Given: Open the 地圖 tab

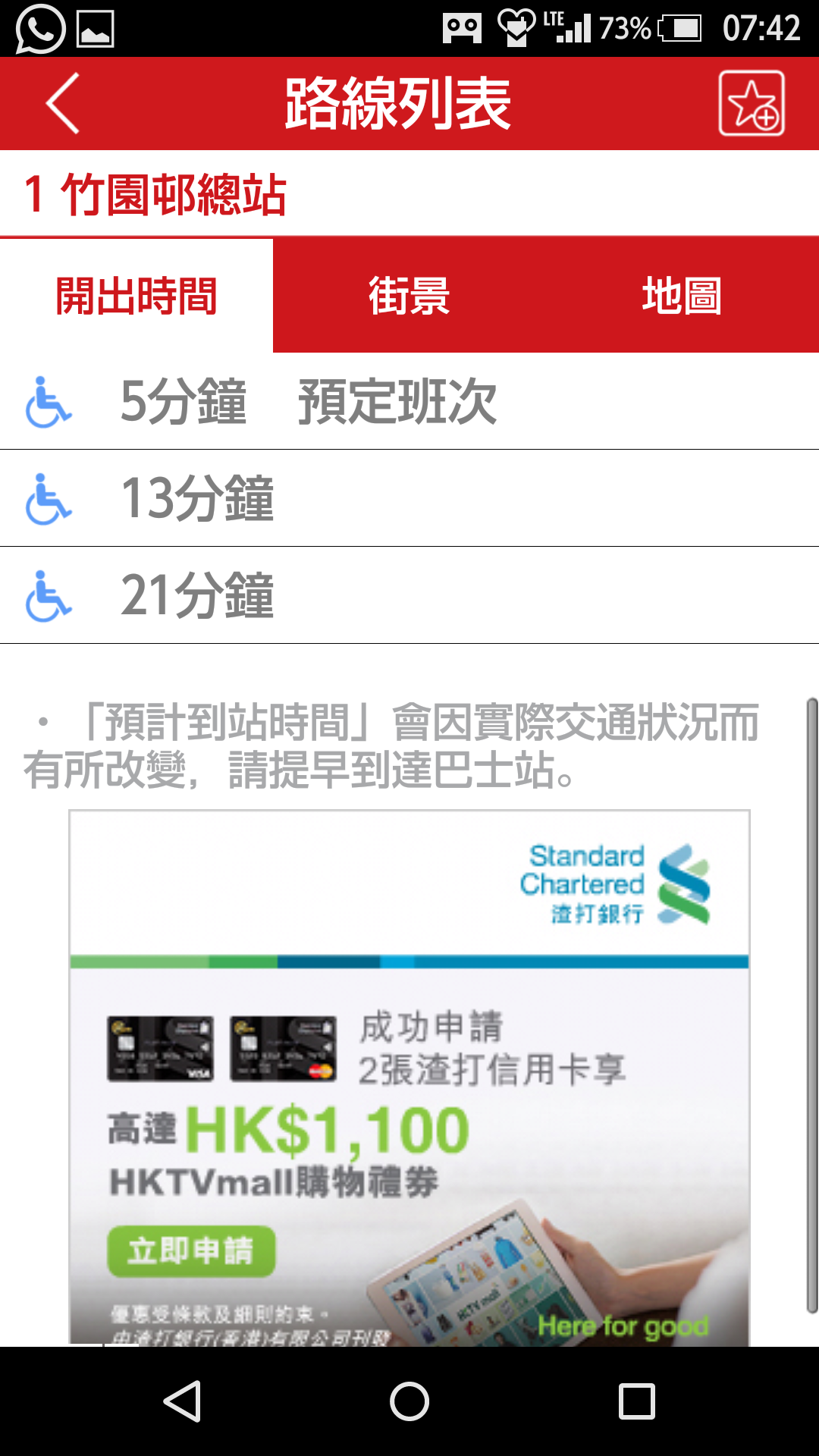Looking at the screenshot, I should 682,296.
